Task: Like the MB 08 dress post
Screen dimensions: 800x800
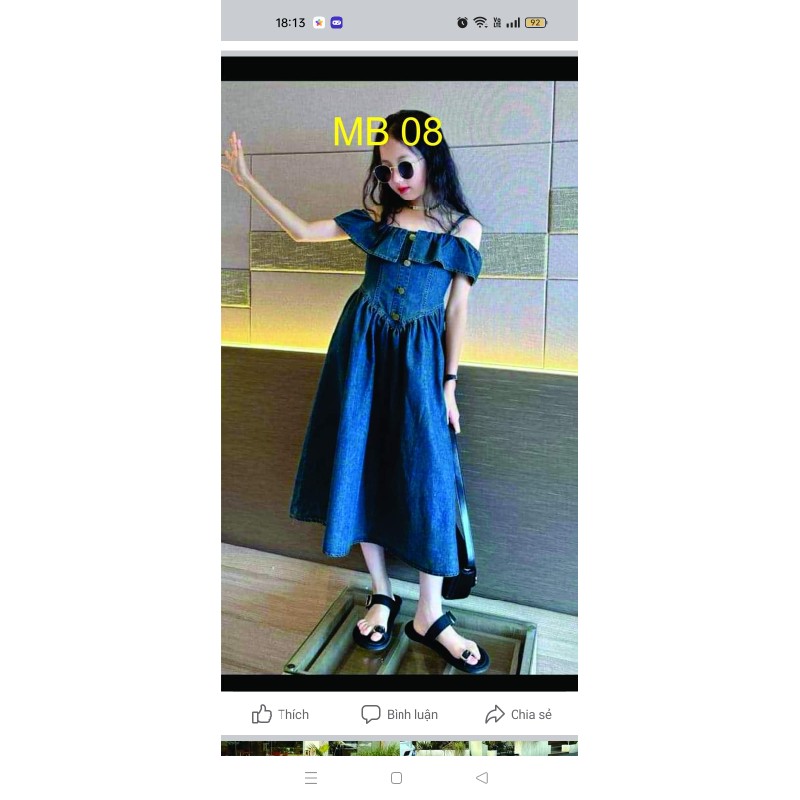Action: (x=280, y=714)
